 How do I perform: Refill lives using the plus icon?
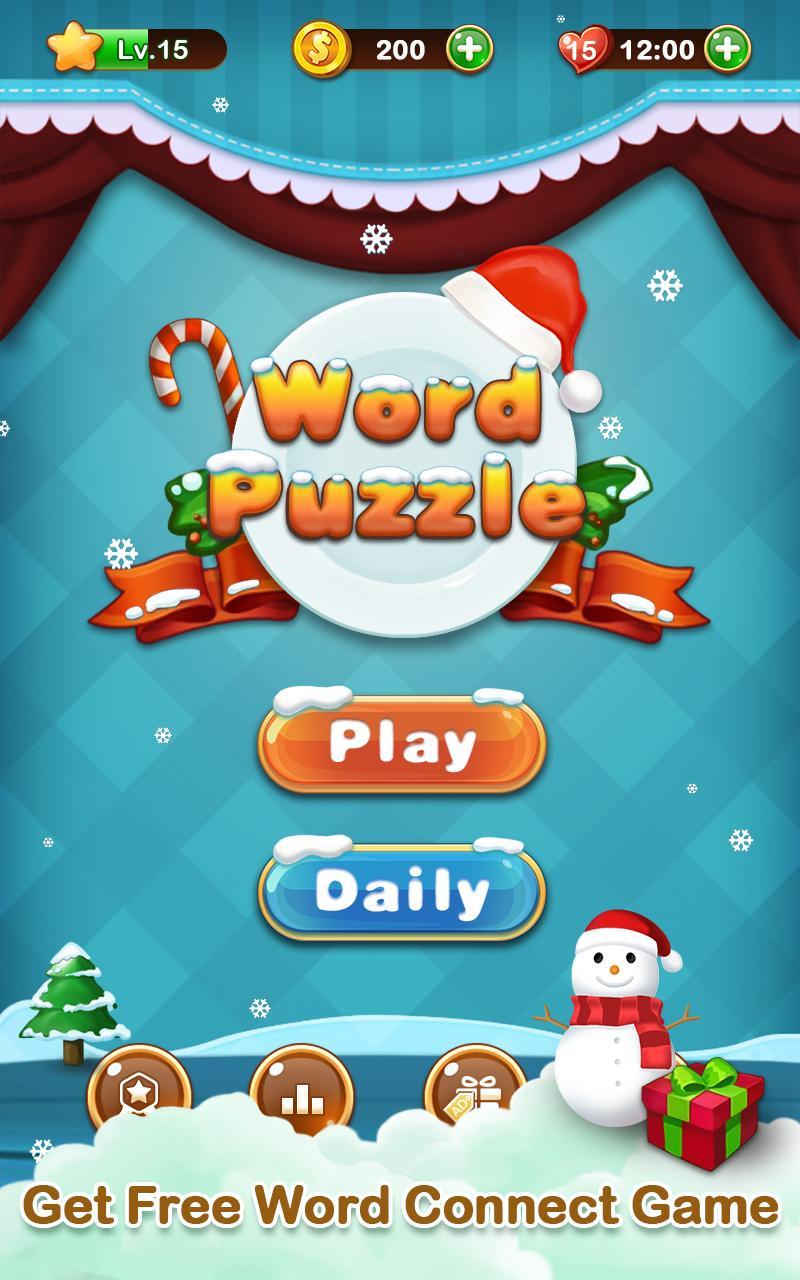pyautogui.click(x=727, y=49)
